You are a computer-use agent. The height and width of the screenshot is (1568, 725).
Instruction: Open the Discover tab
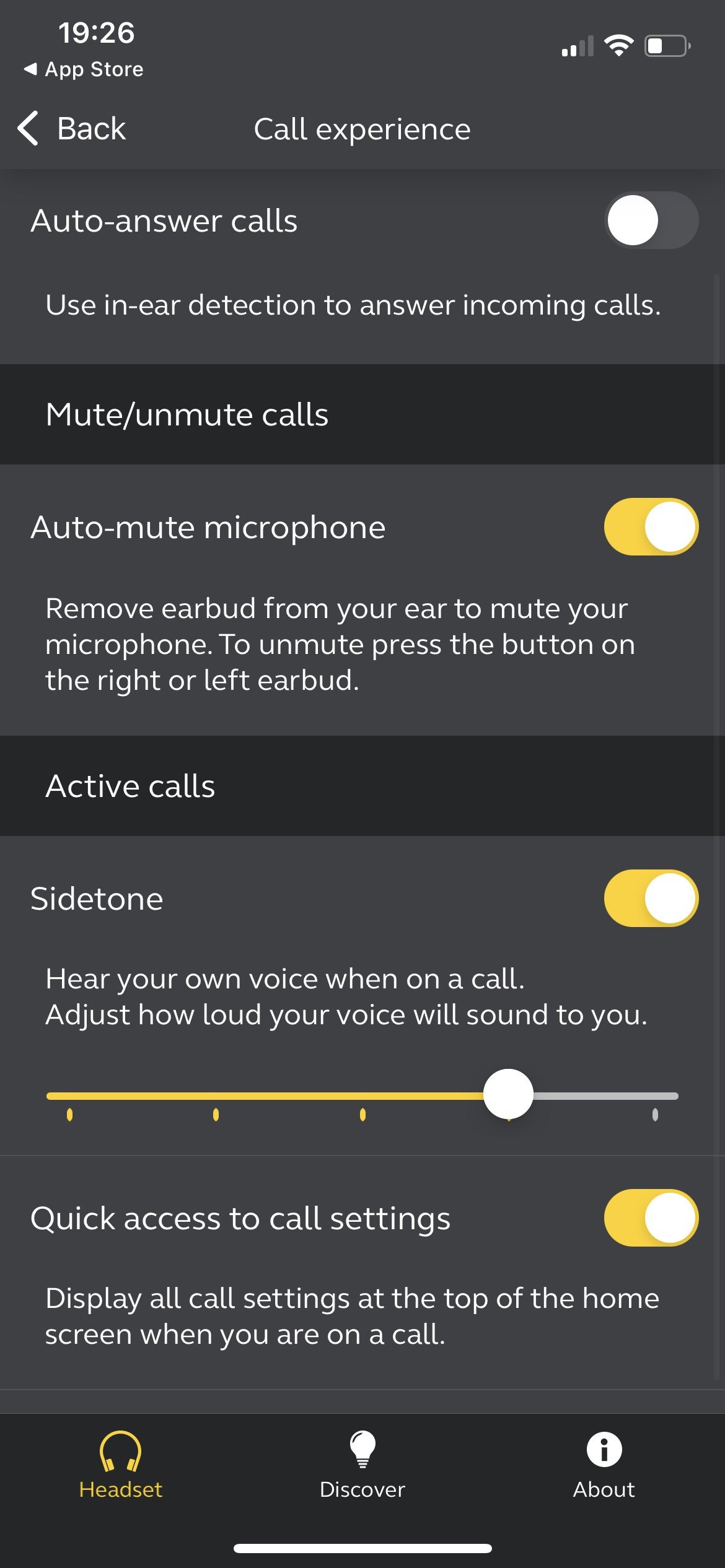(362, 1465)
